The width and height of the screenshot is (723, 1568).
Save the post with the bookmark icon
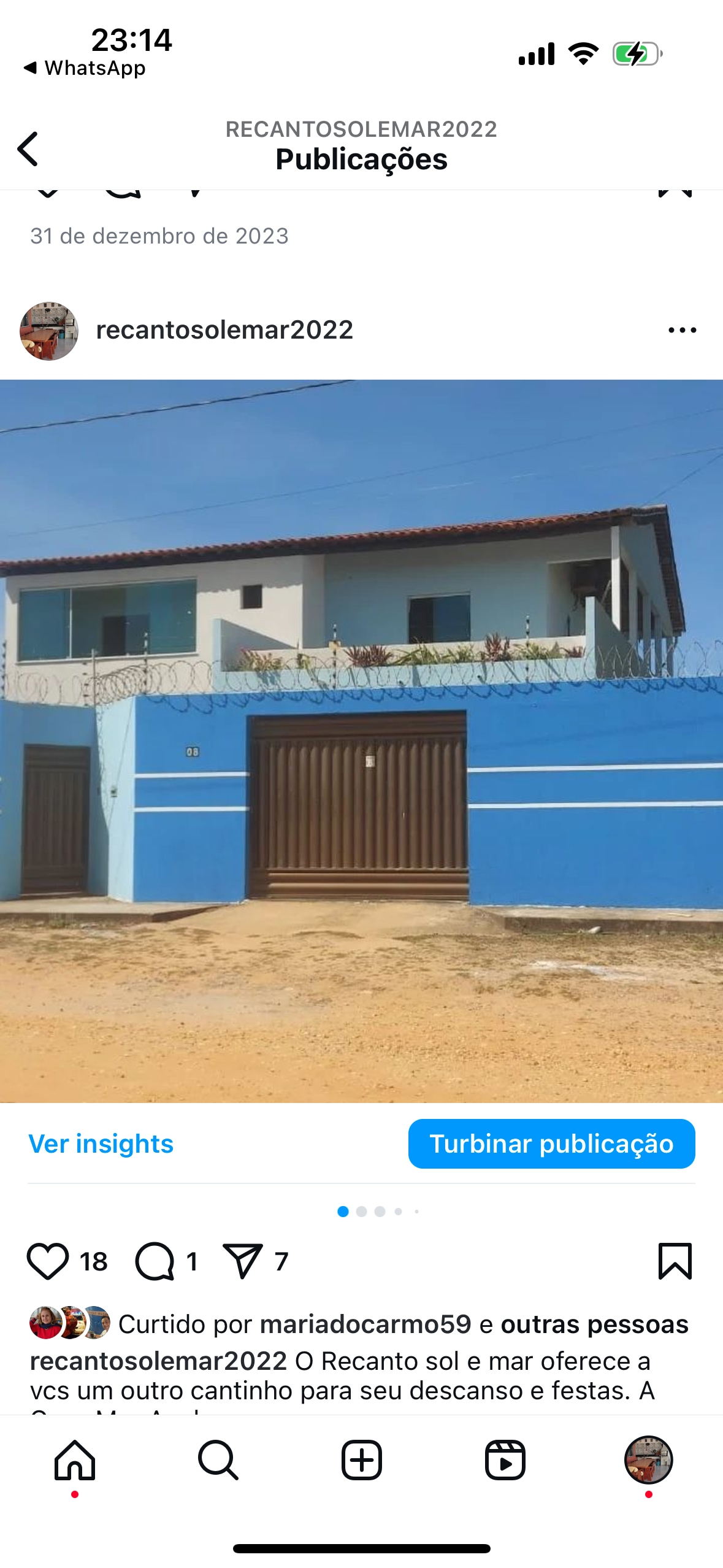click(675, 1262)
